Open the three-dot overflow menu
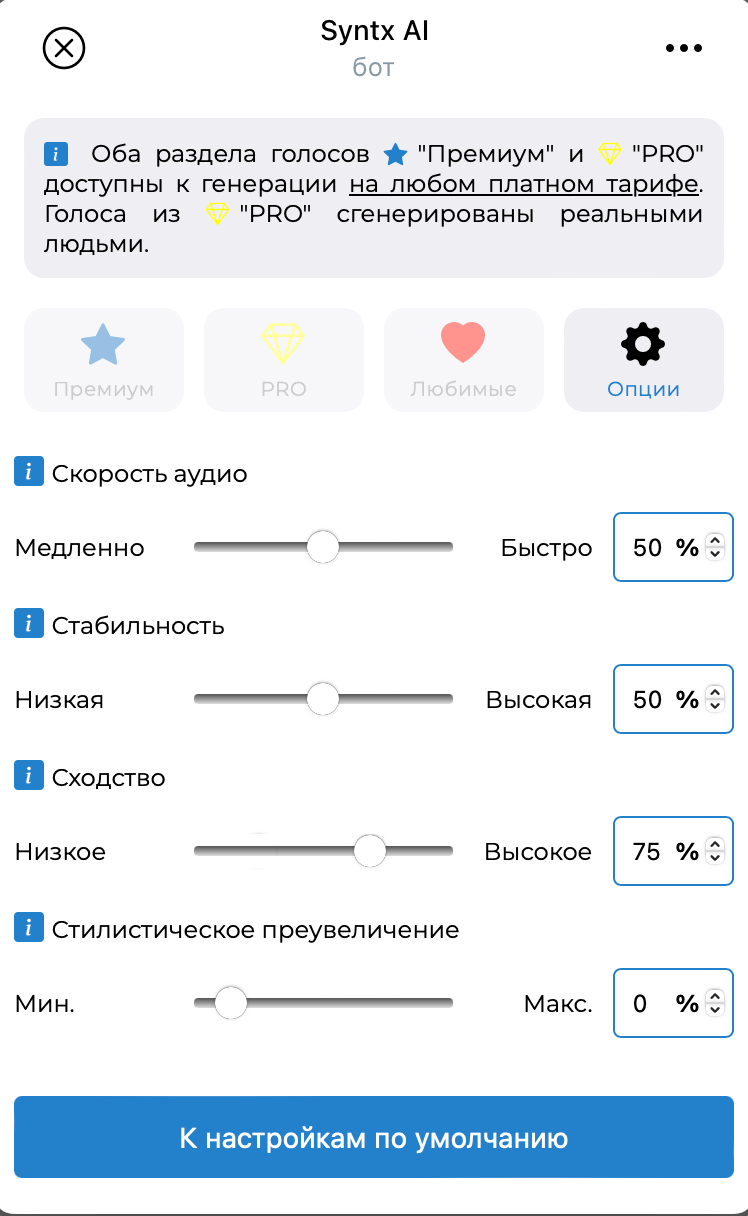 (x=684, y=48)
